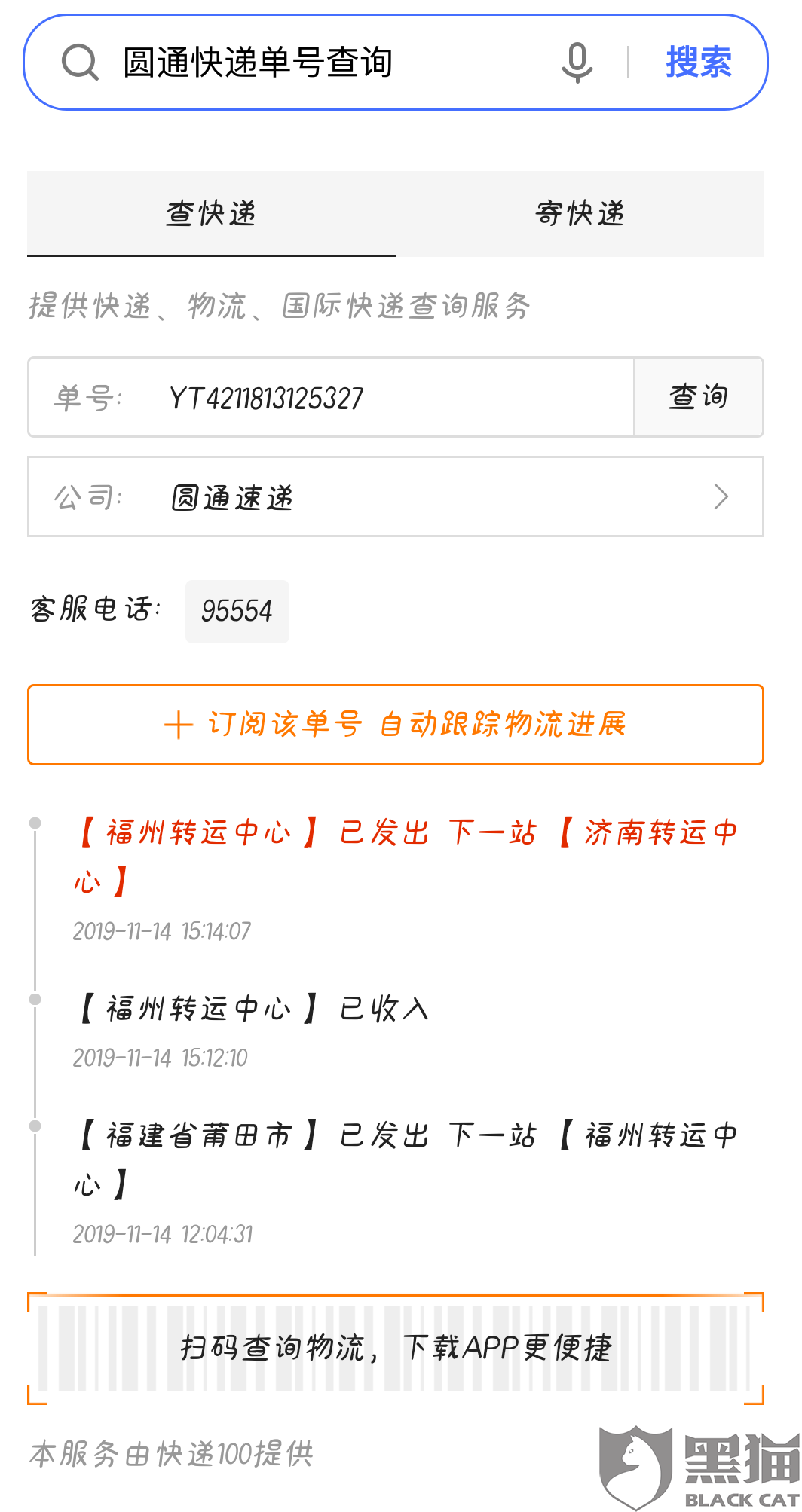Open the 圆通速递 company chooser chevron
The width and height of the screenshot is (802, 1512).
point(723,497)
